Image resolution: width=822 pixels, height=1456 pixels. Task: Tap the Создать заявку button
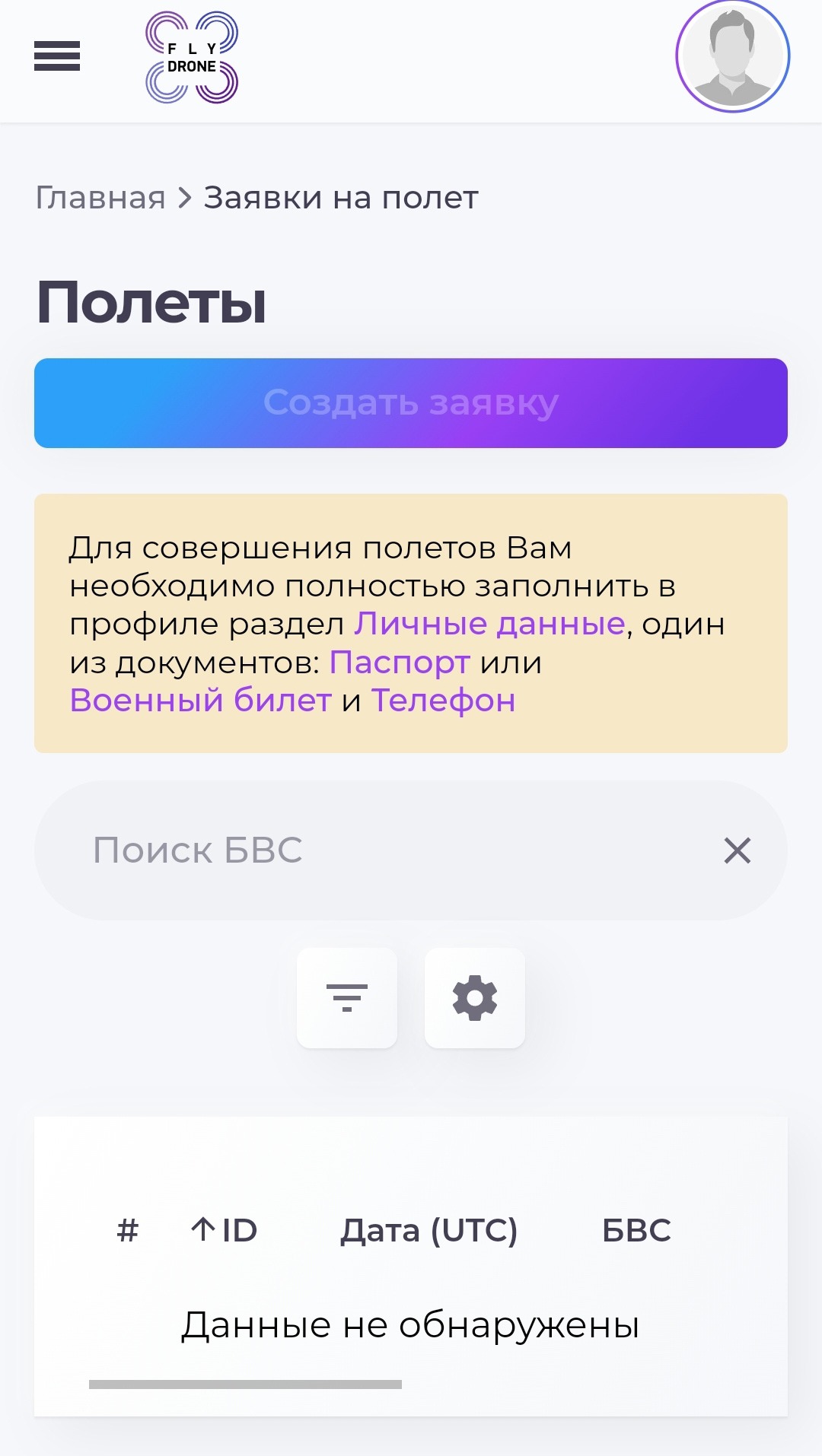pyautogui.click(x=411, y=403)
